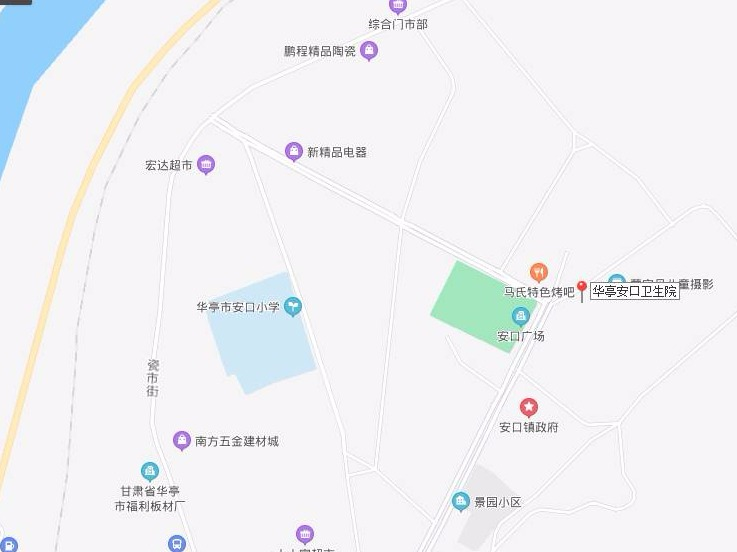Tap the 综合门市部 shop marker

(x=398, y=6)
